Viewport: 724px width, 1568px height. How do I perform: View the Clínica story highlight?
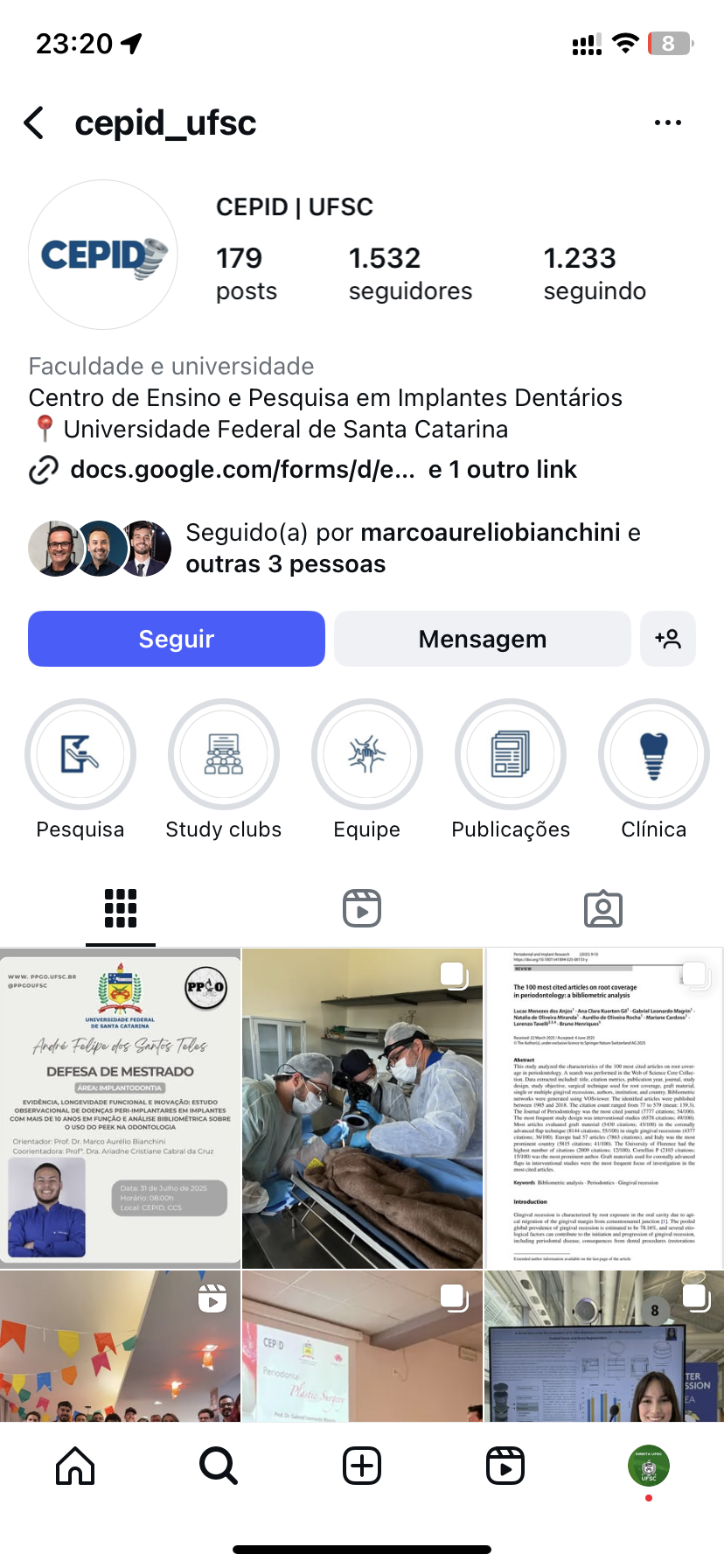(654, 754)
